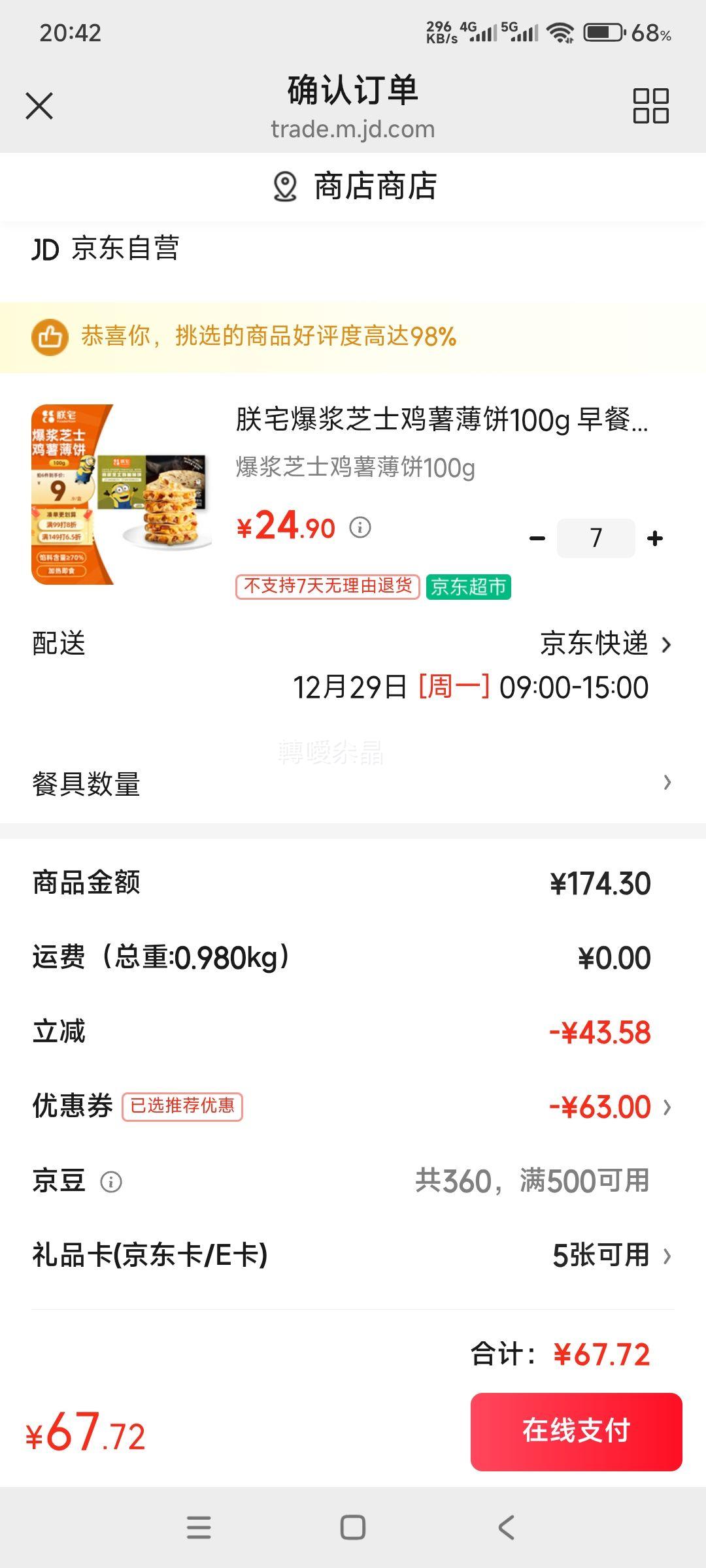Click the green 京东超市 tag

[x=468, y=587]
